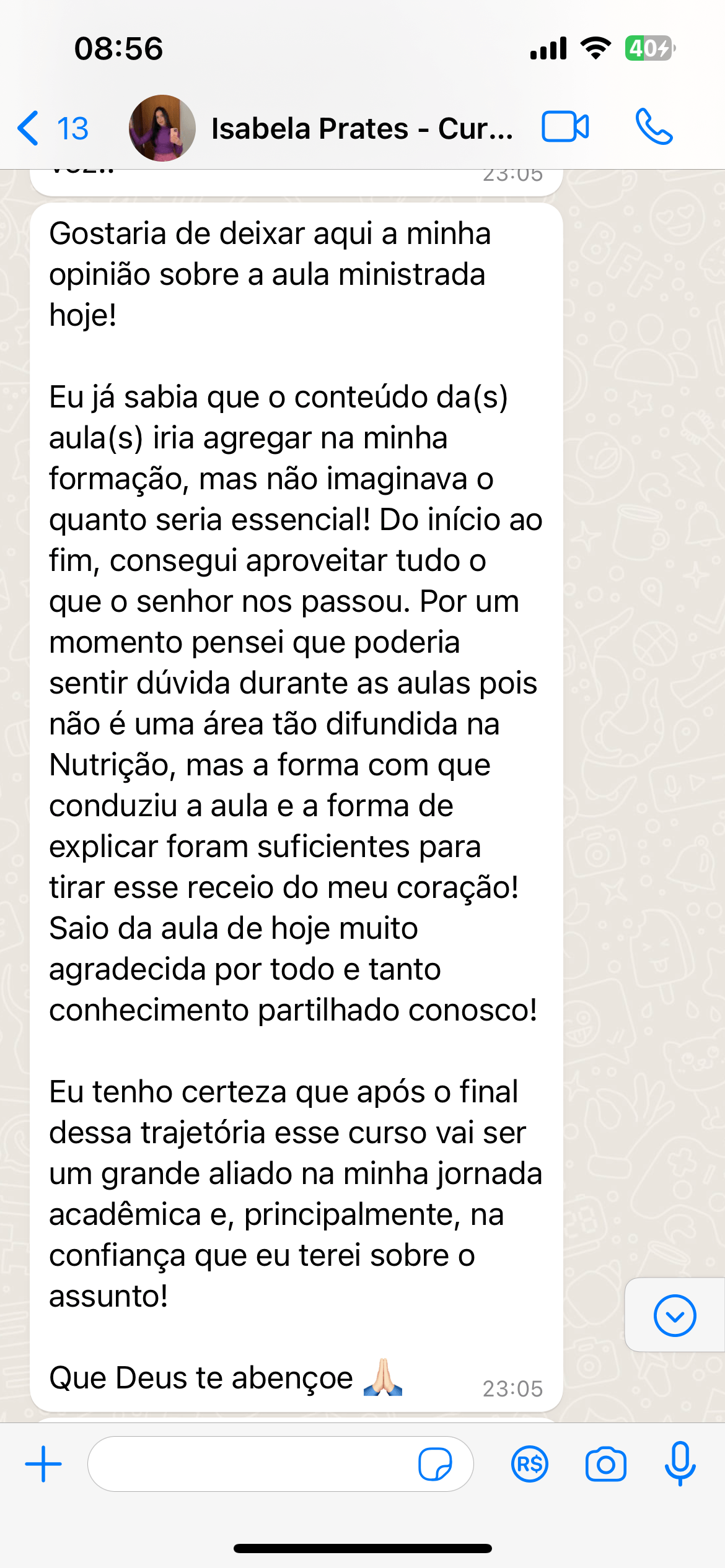Open the R$ payment option

pyautogui.click(x=529, y=1464)
